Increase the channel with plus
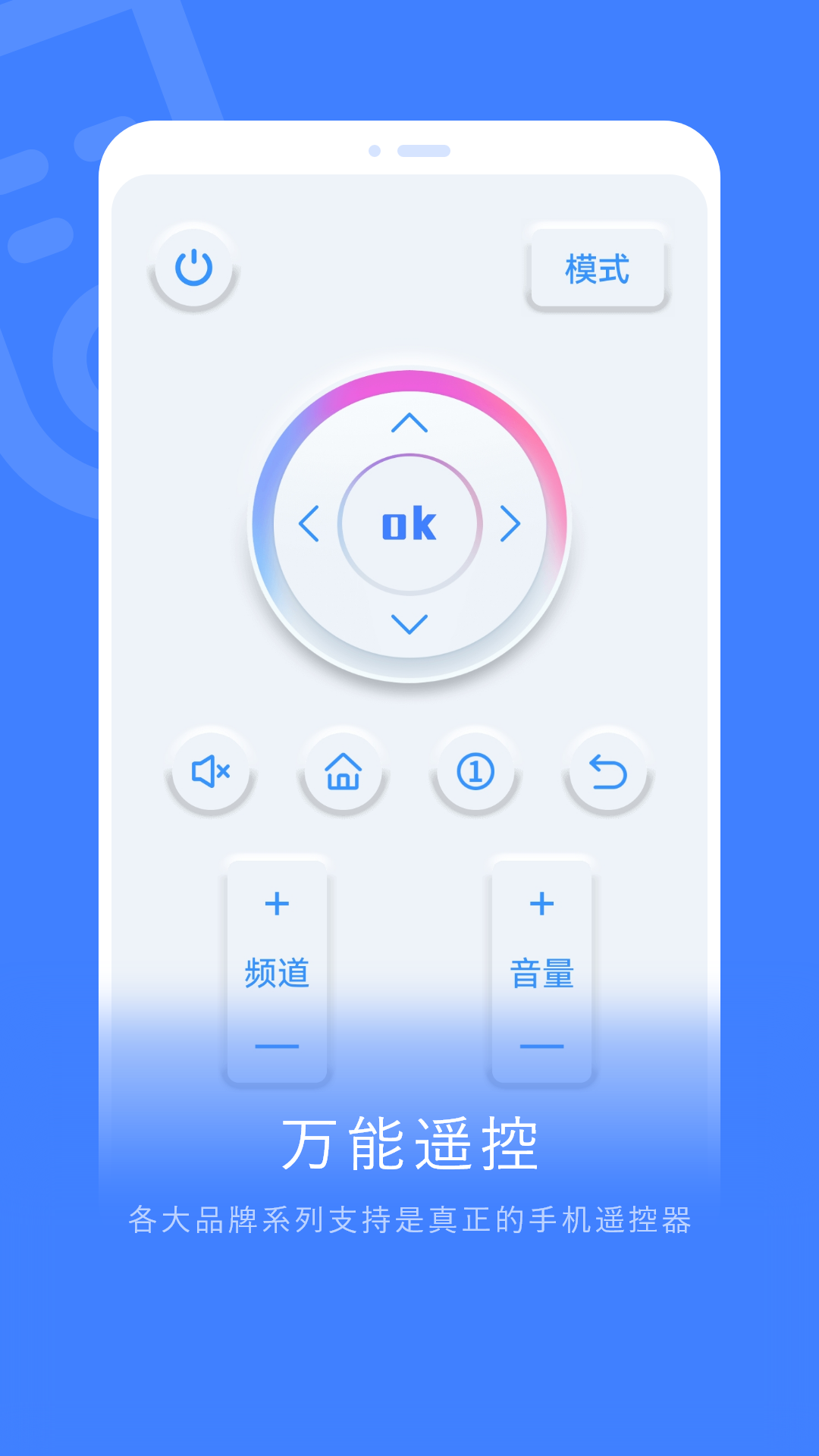Viewport: 819px width, 1456px height. (x=277, y=904)
